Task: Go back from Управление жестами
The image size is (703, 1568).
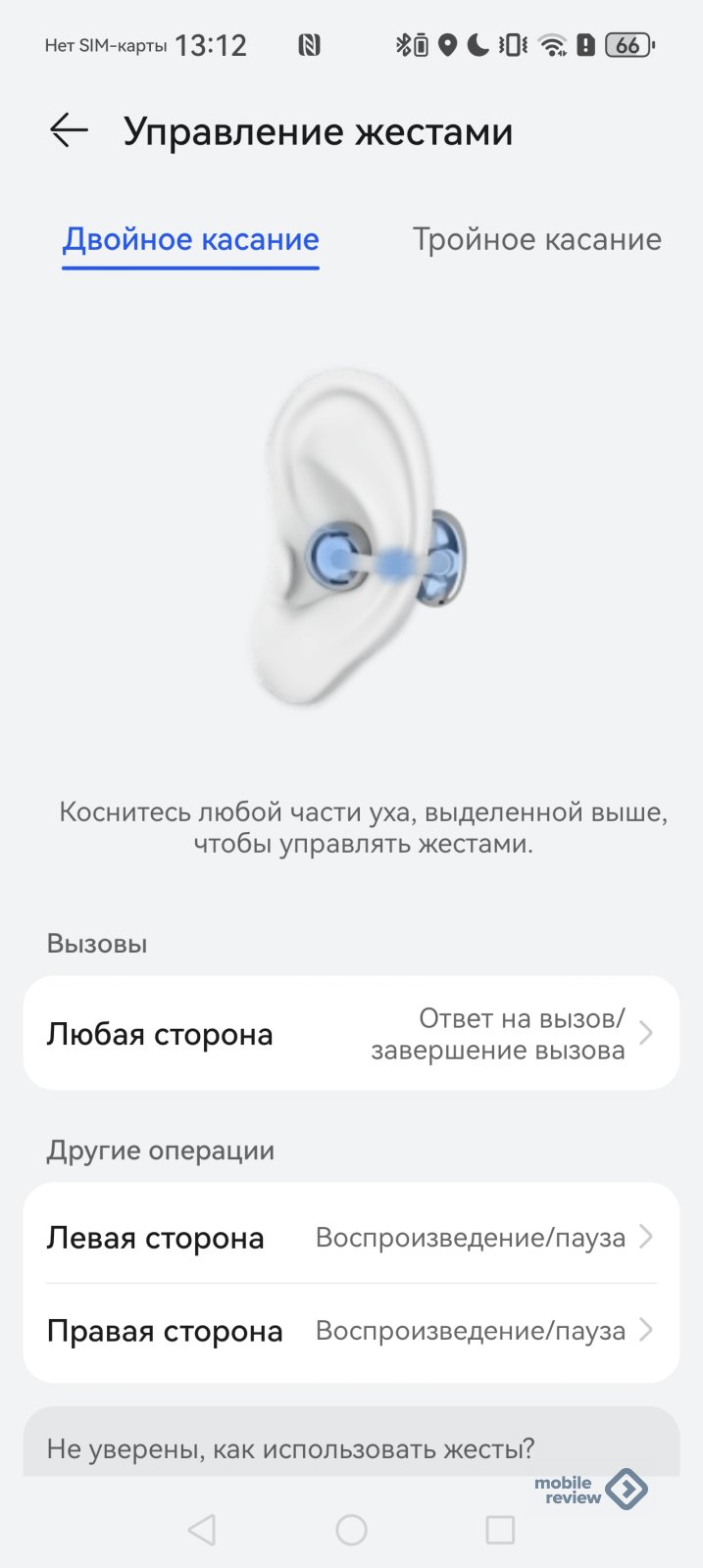Action: [69, 130]
